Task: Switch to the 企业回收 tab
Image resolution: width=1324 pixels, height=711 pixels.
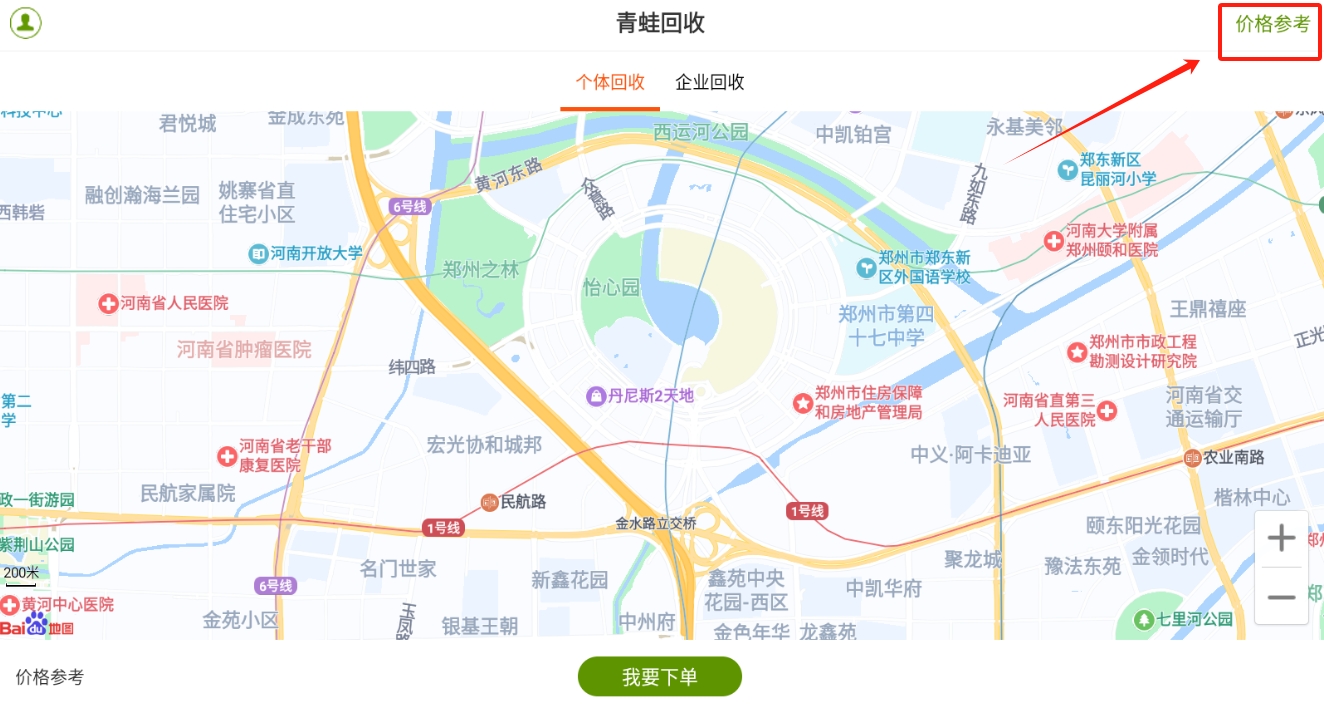Action: (710, 82)
